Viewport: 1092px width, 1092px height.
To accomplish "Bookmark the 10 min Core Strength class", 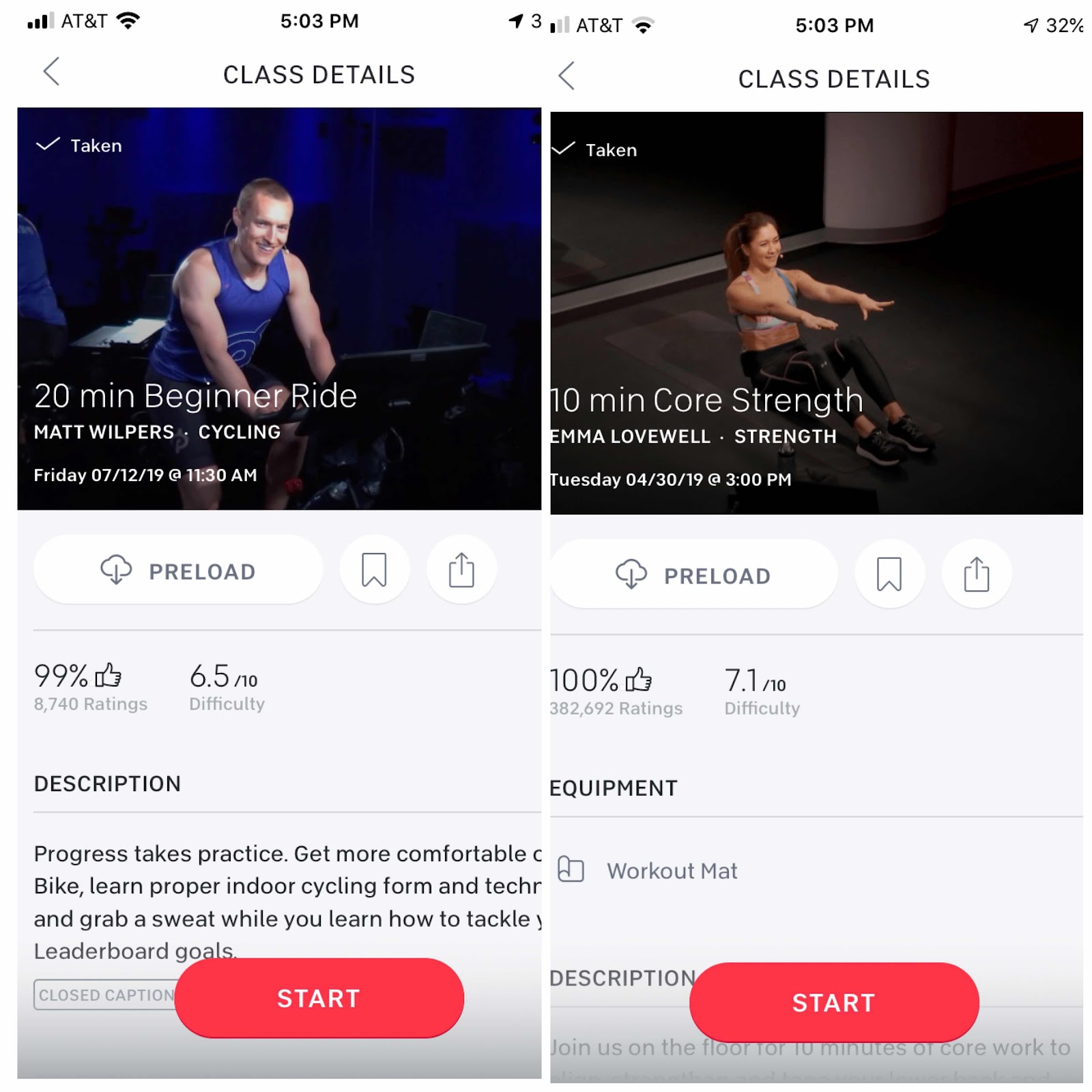I will [x=889, y=575].
